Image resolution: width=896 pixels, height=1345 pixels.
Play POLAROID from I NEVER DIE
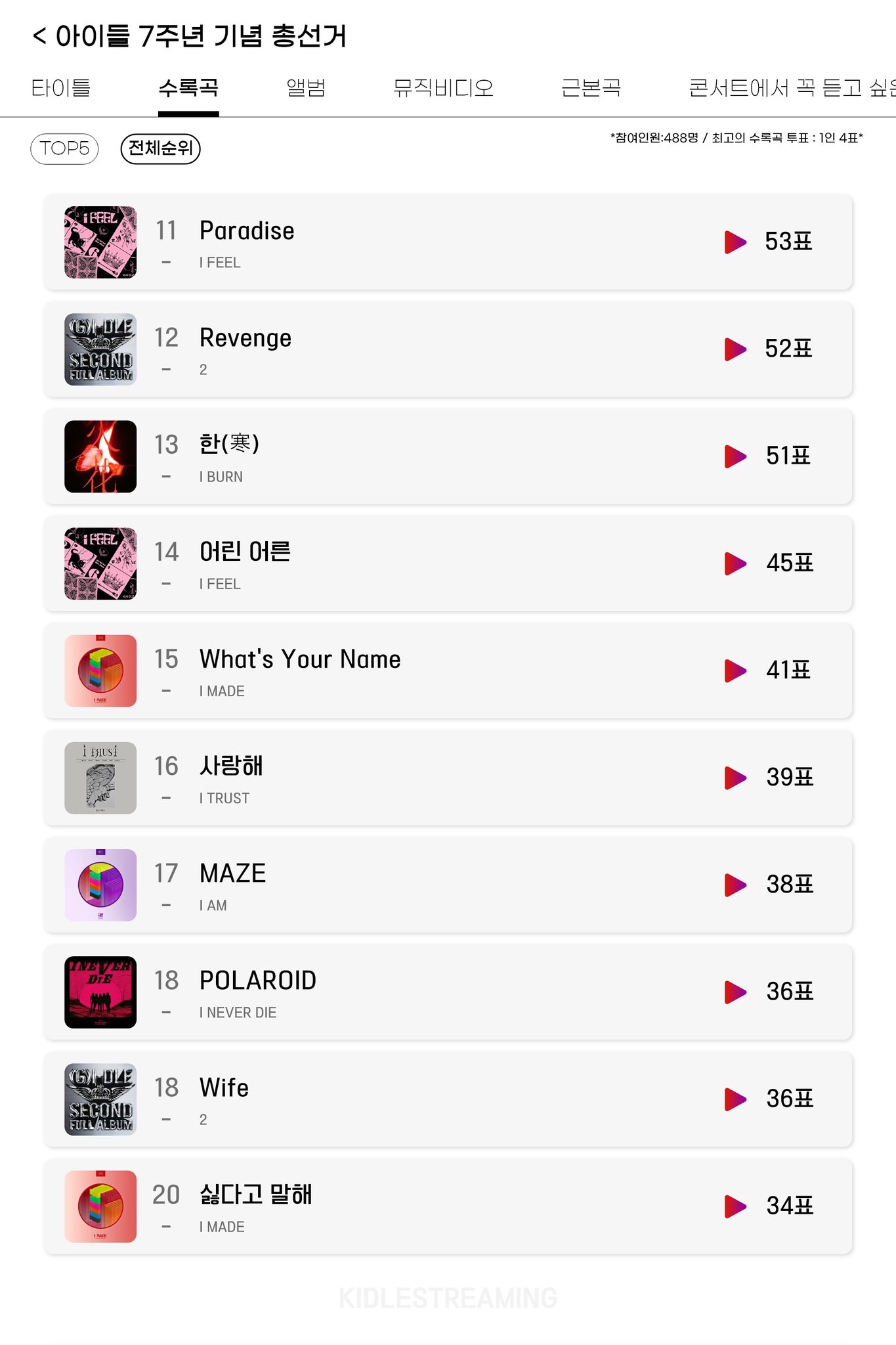click(735, 992)
